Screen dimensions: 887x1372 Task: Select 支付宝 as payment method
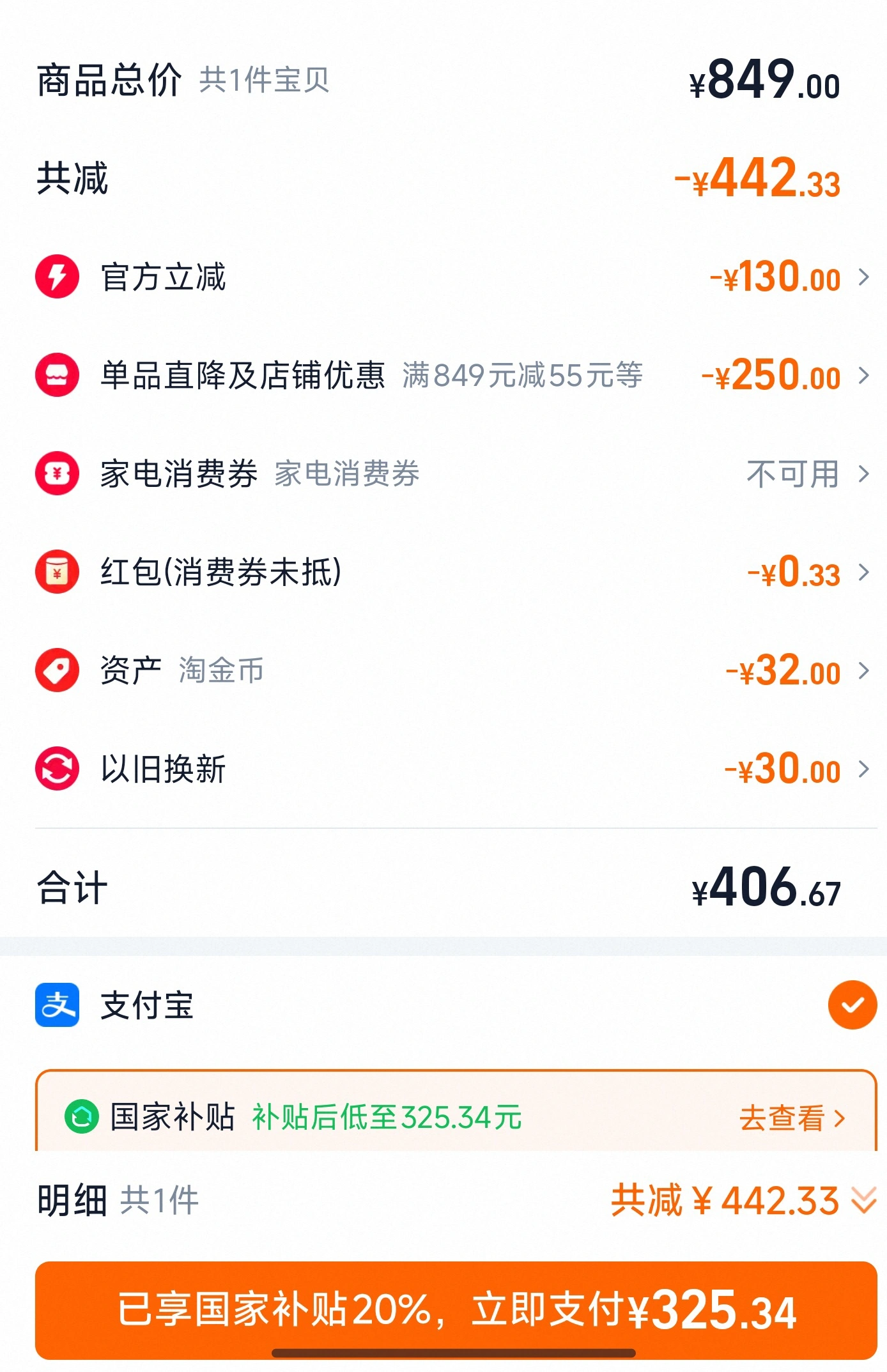852,1005
